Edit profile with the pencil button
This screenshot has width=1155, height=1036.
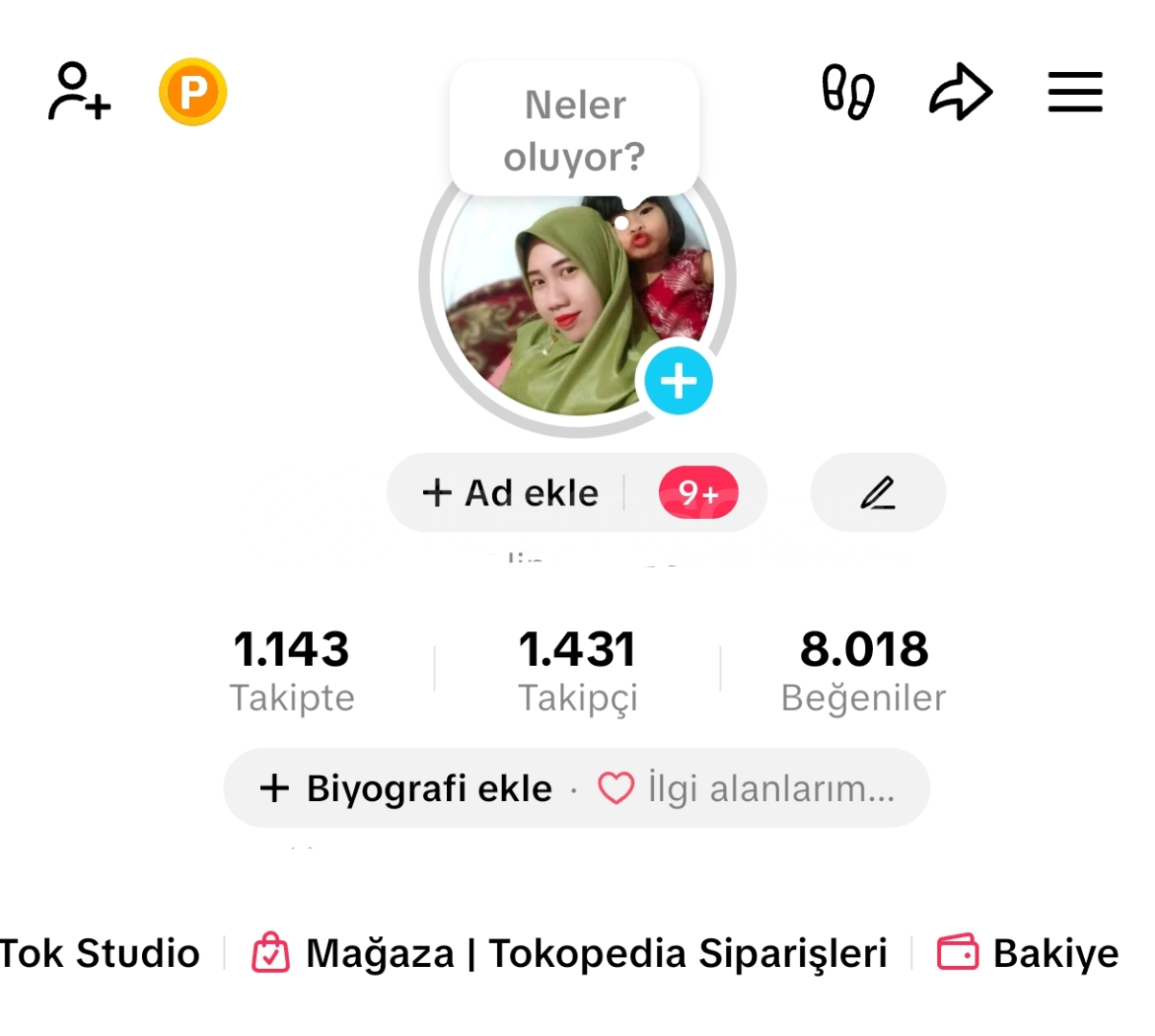[x=878, y=493]
